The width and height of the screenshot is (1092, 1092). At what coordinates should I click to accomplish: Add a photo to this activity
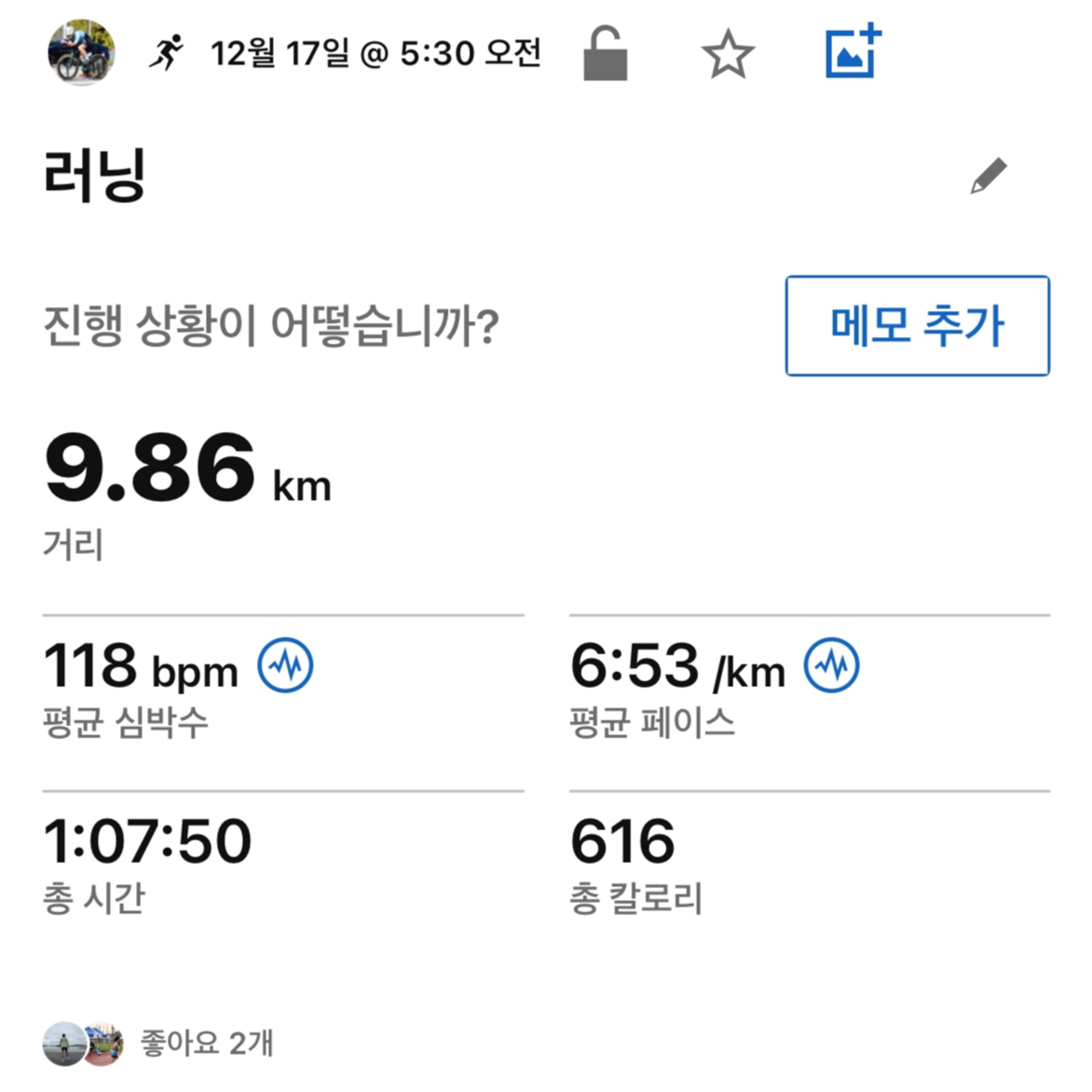853,52
